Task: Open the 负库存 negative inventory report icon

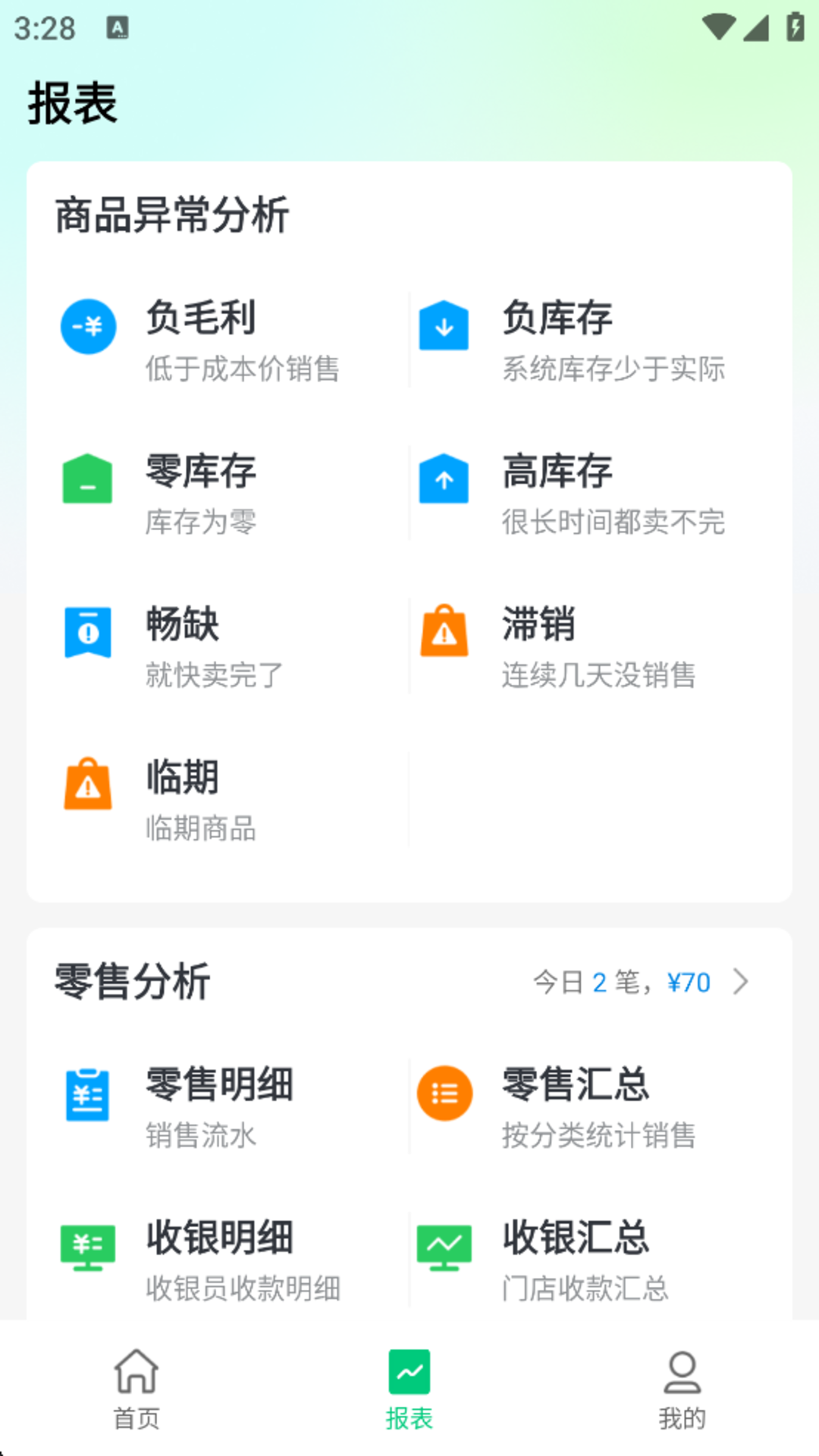Action: 444,326
